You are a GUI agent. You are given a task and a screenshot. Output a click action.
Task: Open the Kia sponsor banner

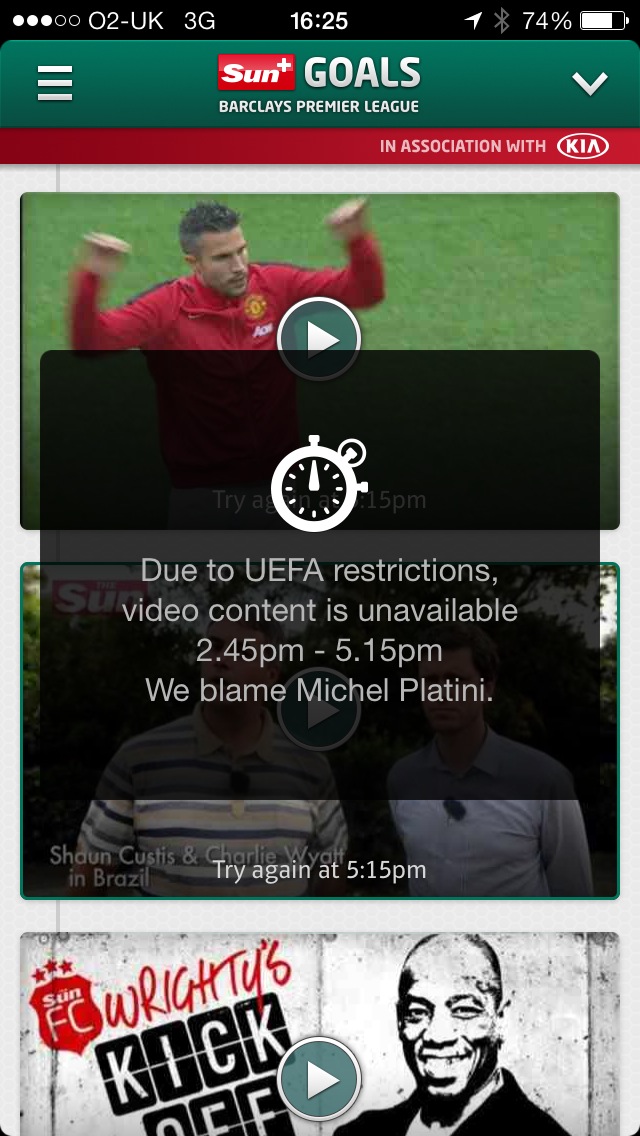[x=320, y=146]
